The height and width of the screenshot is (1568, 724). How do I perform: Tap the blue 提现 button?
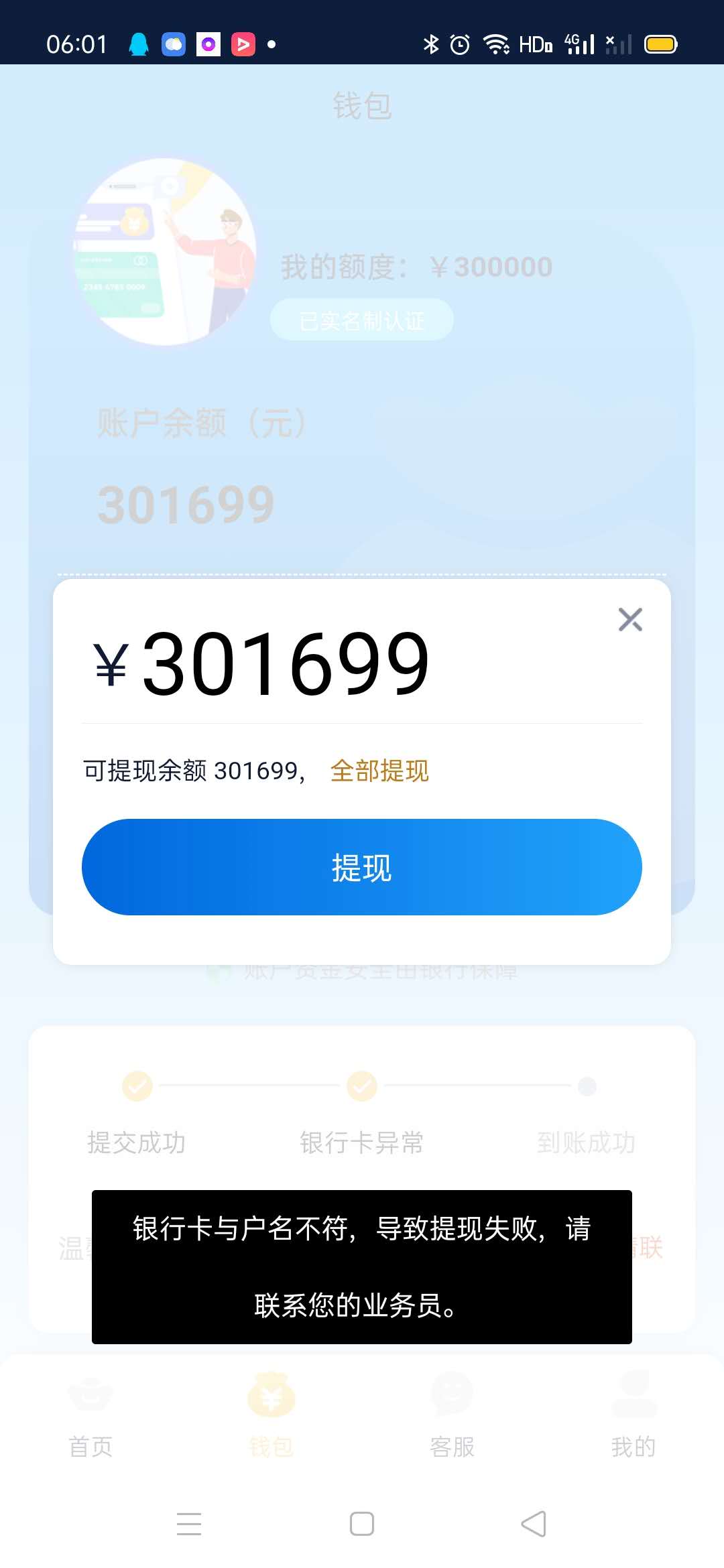click(362, 867)
